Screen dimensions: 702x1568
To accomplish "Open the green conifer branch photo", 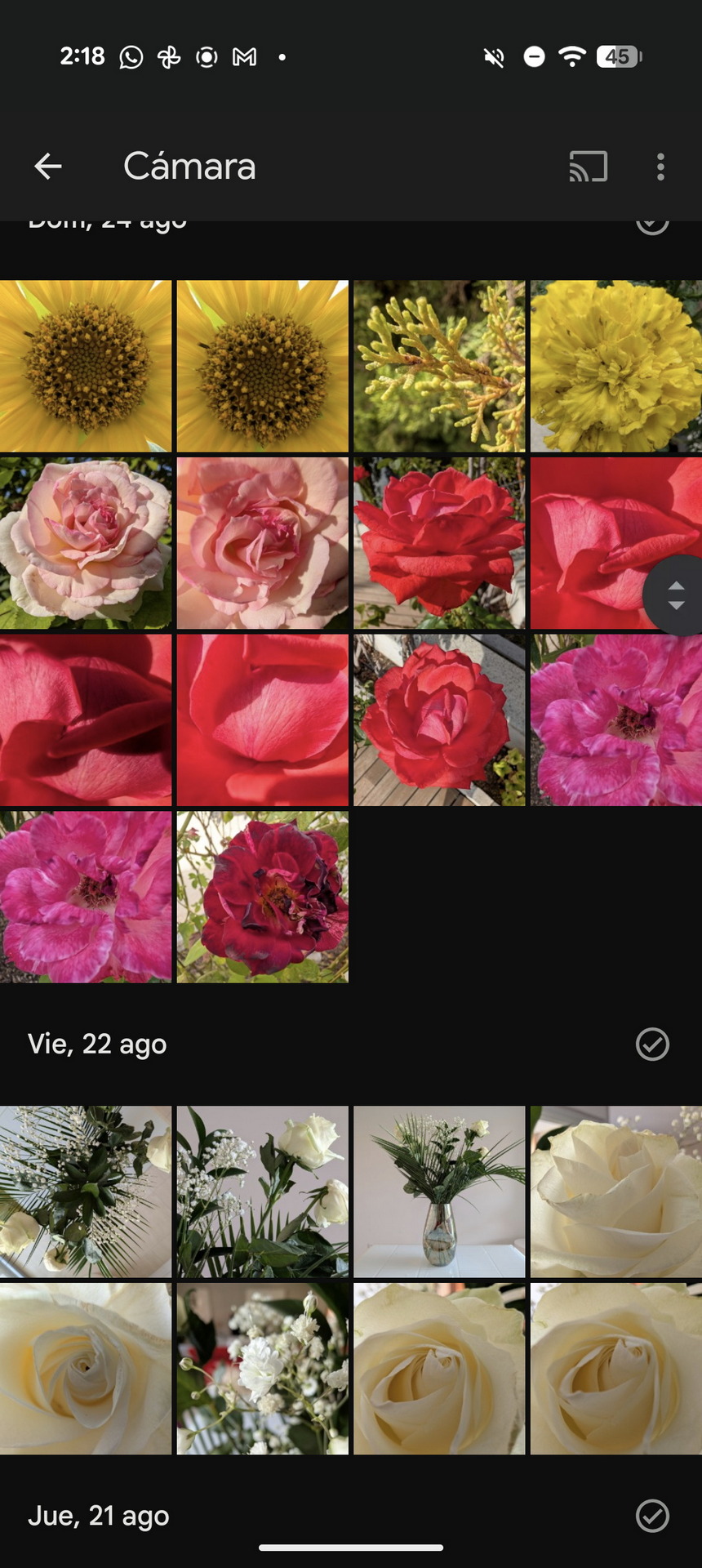I will click(x=439, y=366).
